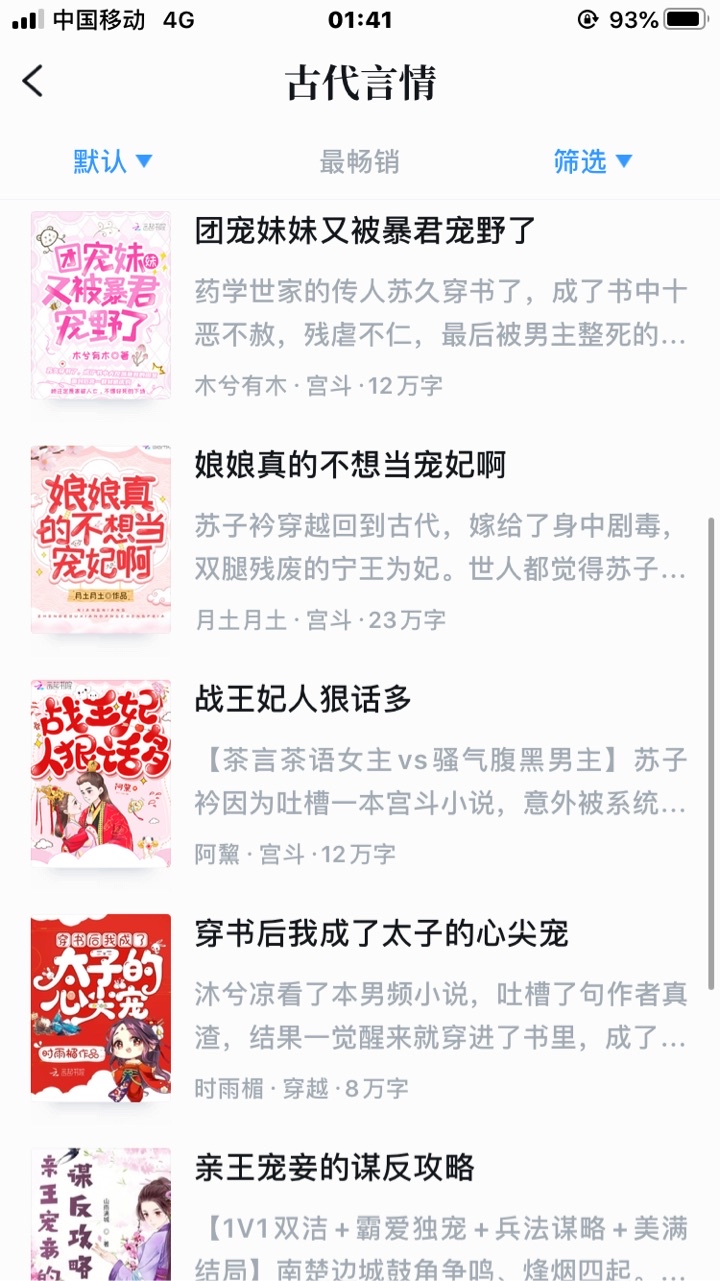Screen dimensions: 720x1281
Task: Expand the 默认 sort dropdown
Action: tap(112, 161)
